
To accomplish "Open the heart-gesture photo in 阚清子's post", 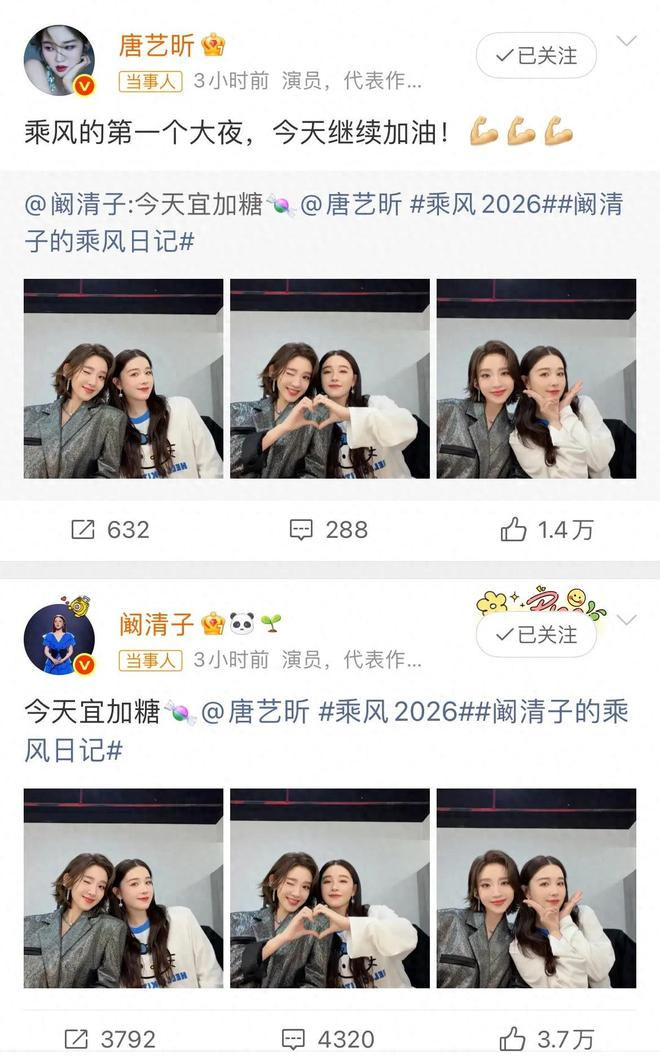I will click(329, 888).
